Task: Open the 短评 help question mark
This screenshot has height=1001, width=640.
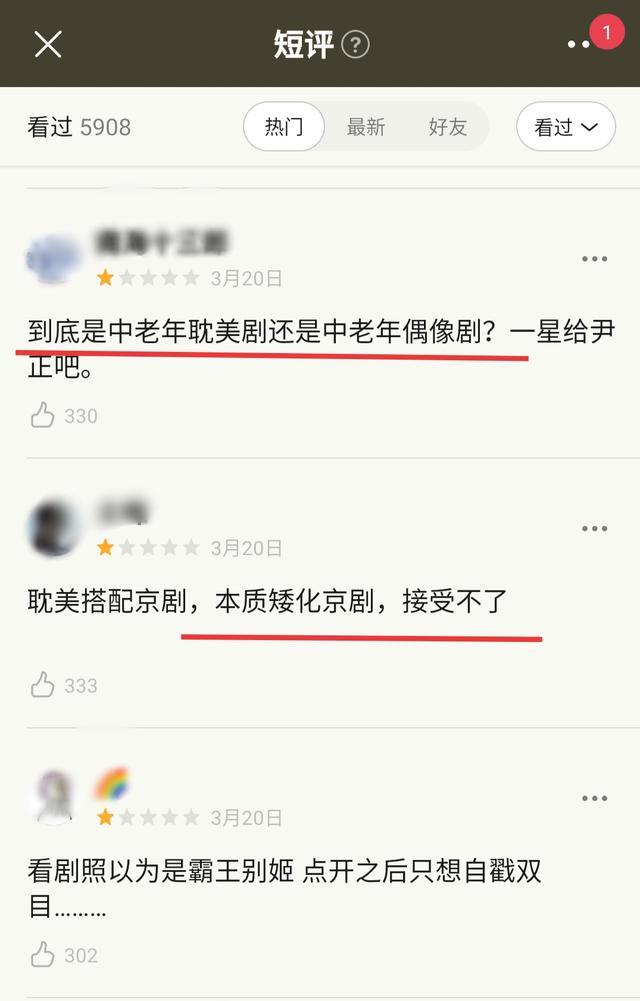Action: (355, 45)
